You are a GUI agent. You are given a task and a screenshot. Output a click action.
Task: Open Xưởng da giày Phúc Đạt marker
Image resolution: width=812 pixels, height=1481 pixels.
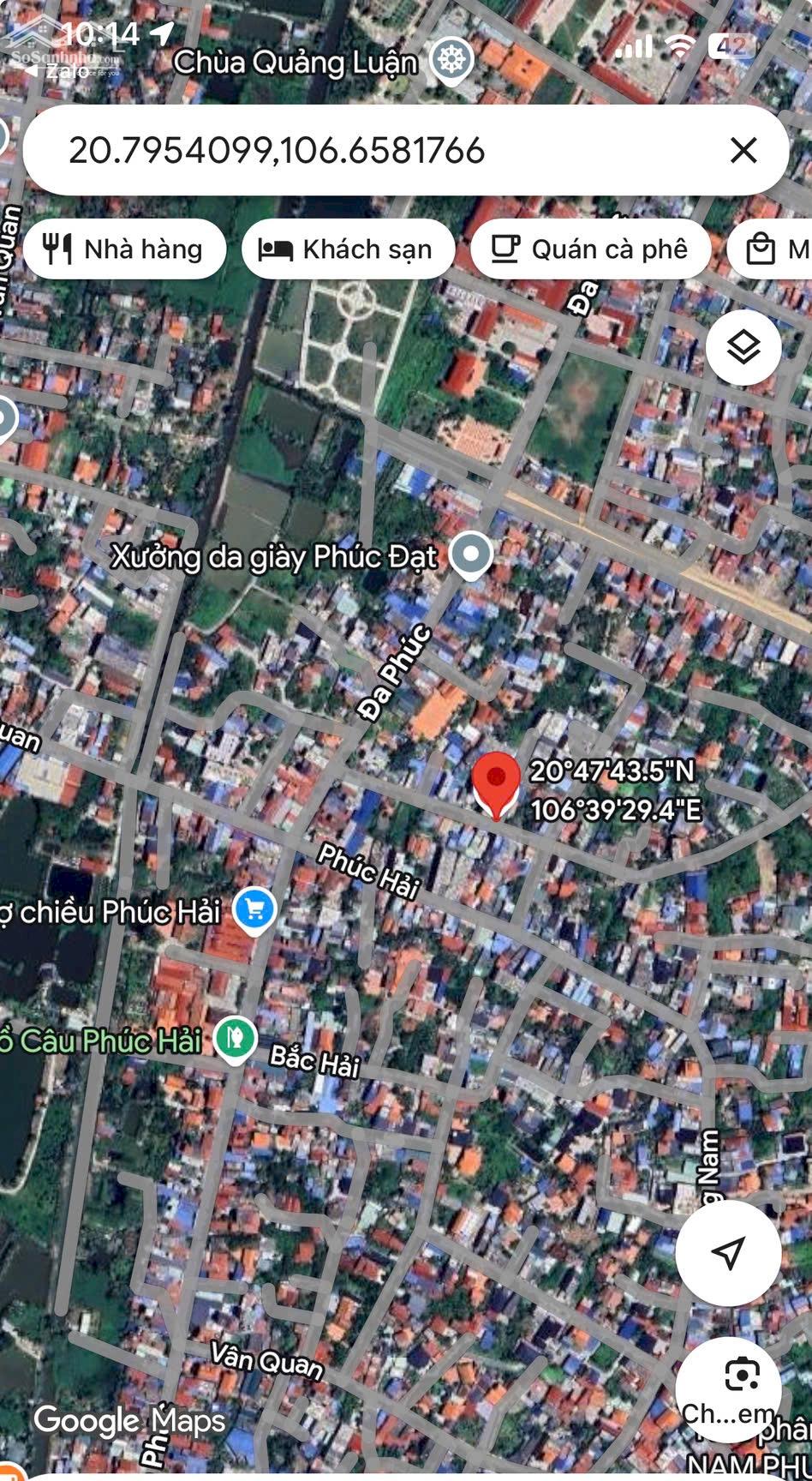click(471, 555)
